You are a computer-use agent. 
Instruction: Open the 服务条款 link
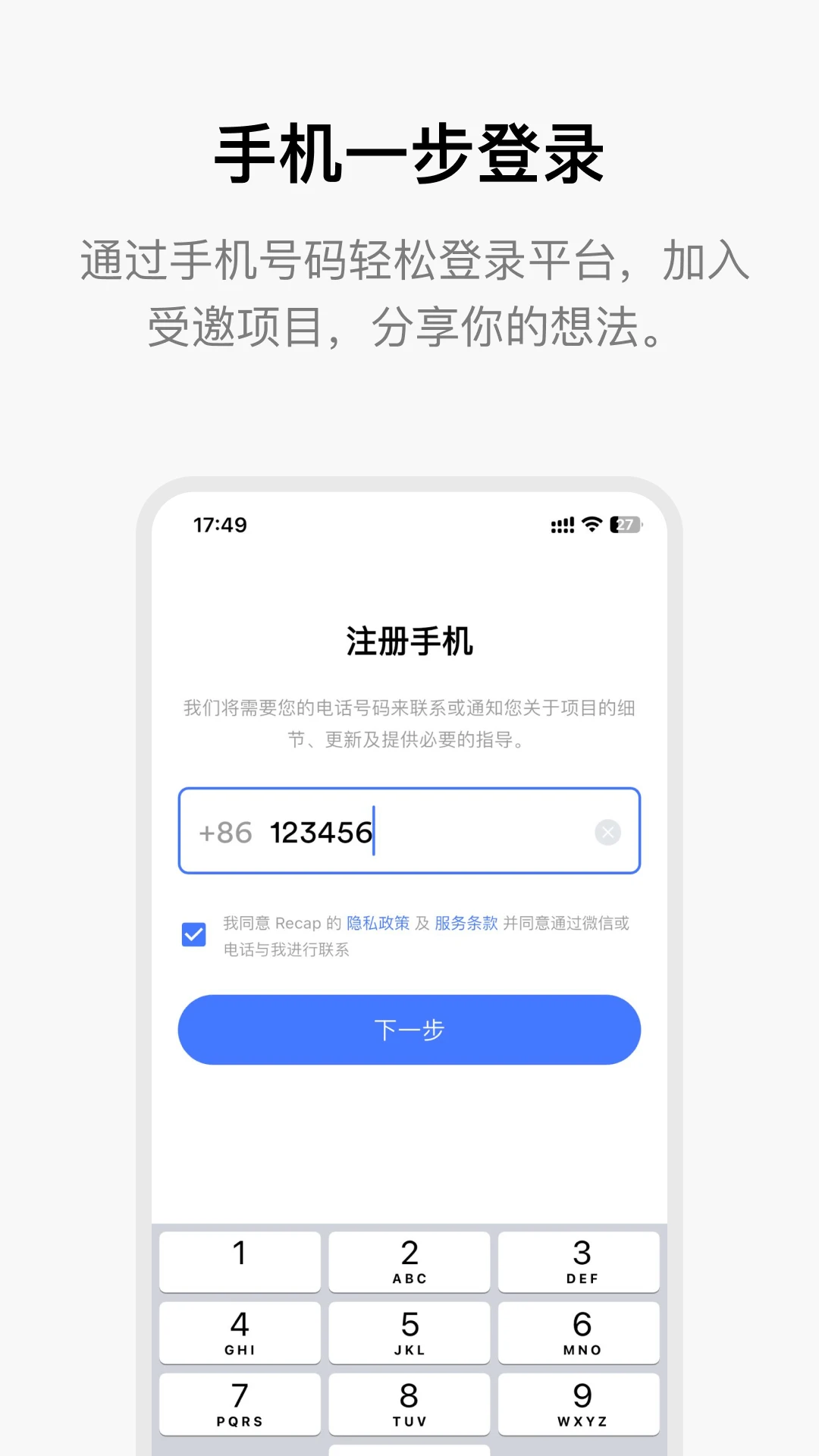tap(464, 924)
